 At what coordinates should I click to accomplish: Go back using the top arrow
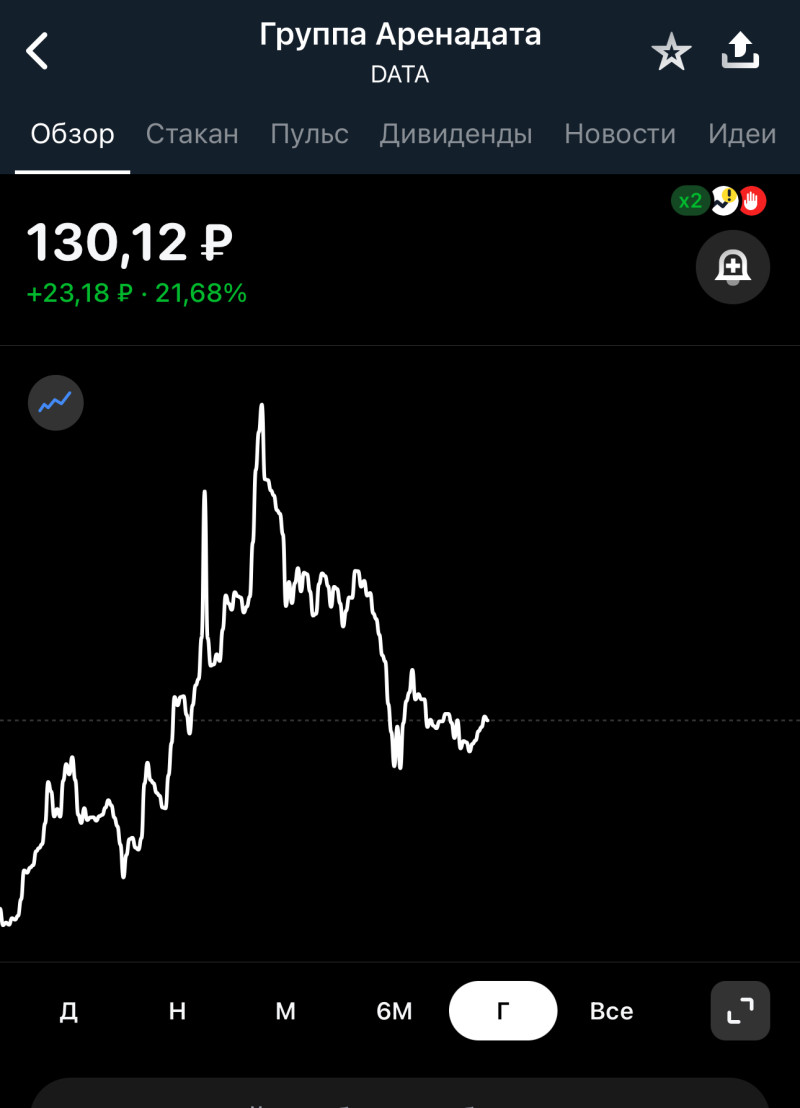pyautogui.click(x=37, y=51)
